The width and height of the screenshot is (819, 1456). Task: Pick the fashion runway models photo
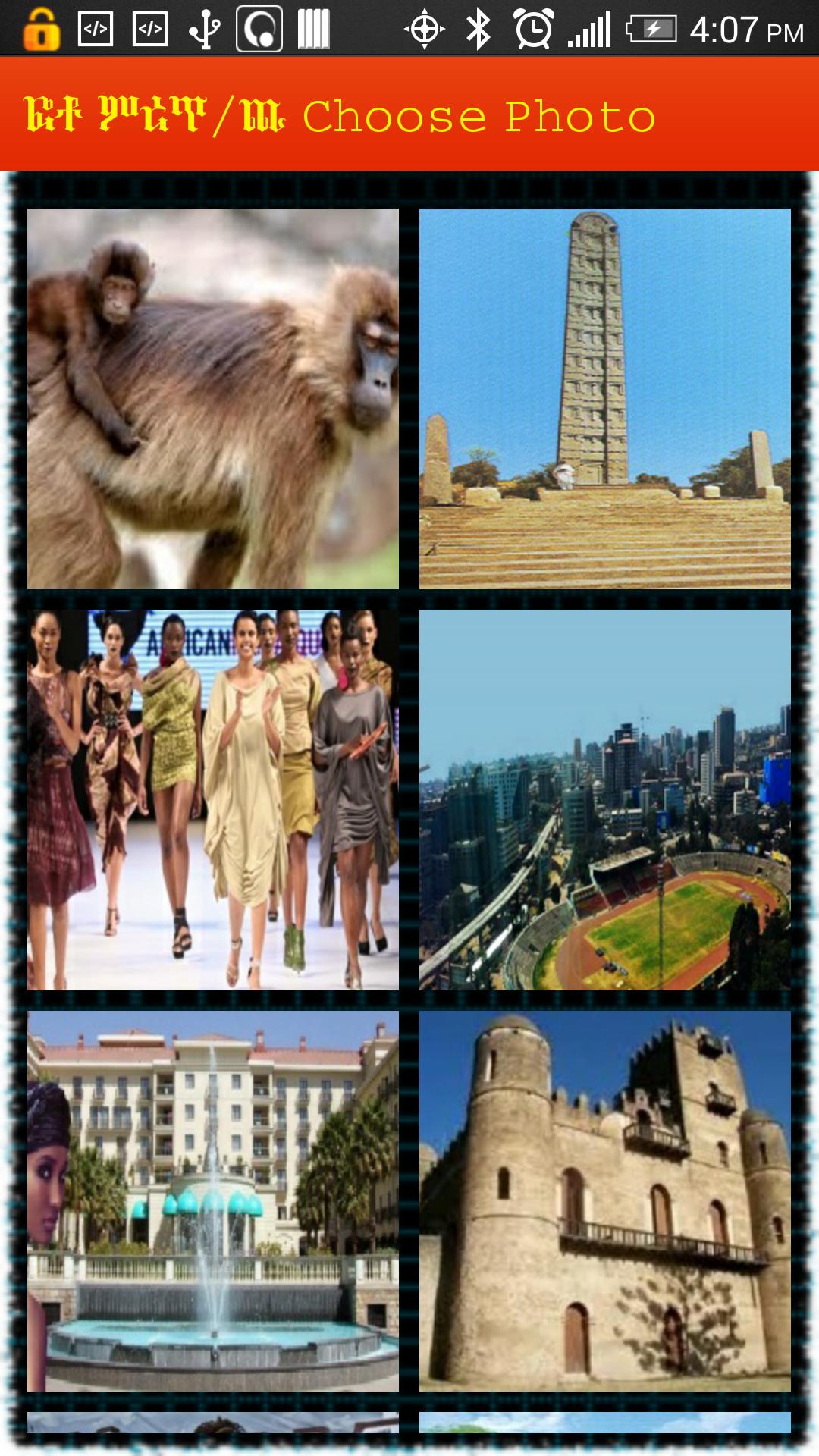point(212,799)
